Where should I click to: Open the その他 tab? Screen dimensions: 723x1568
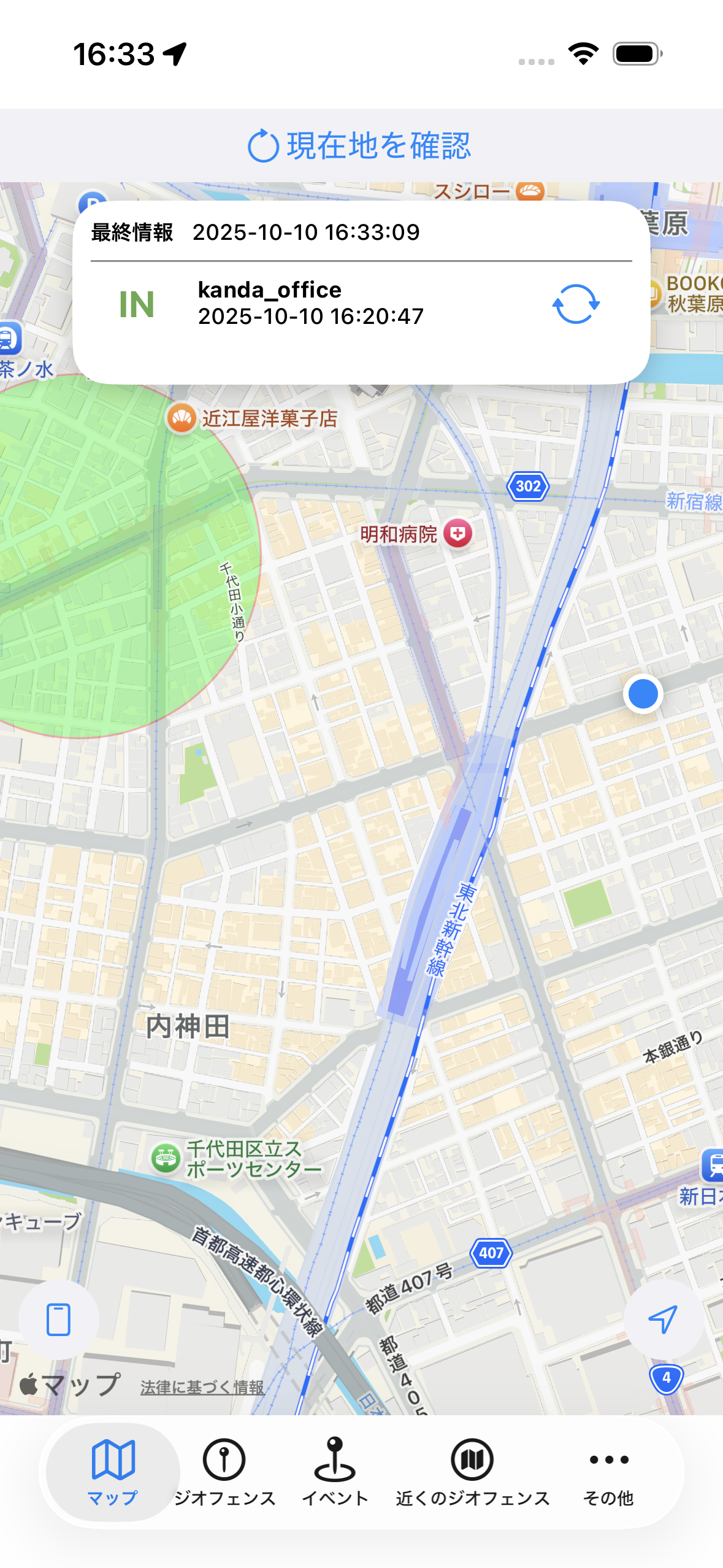point(608,1472)
